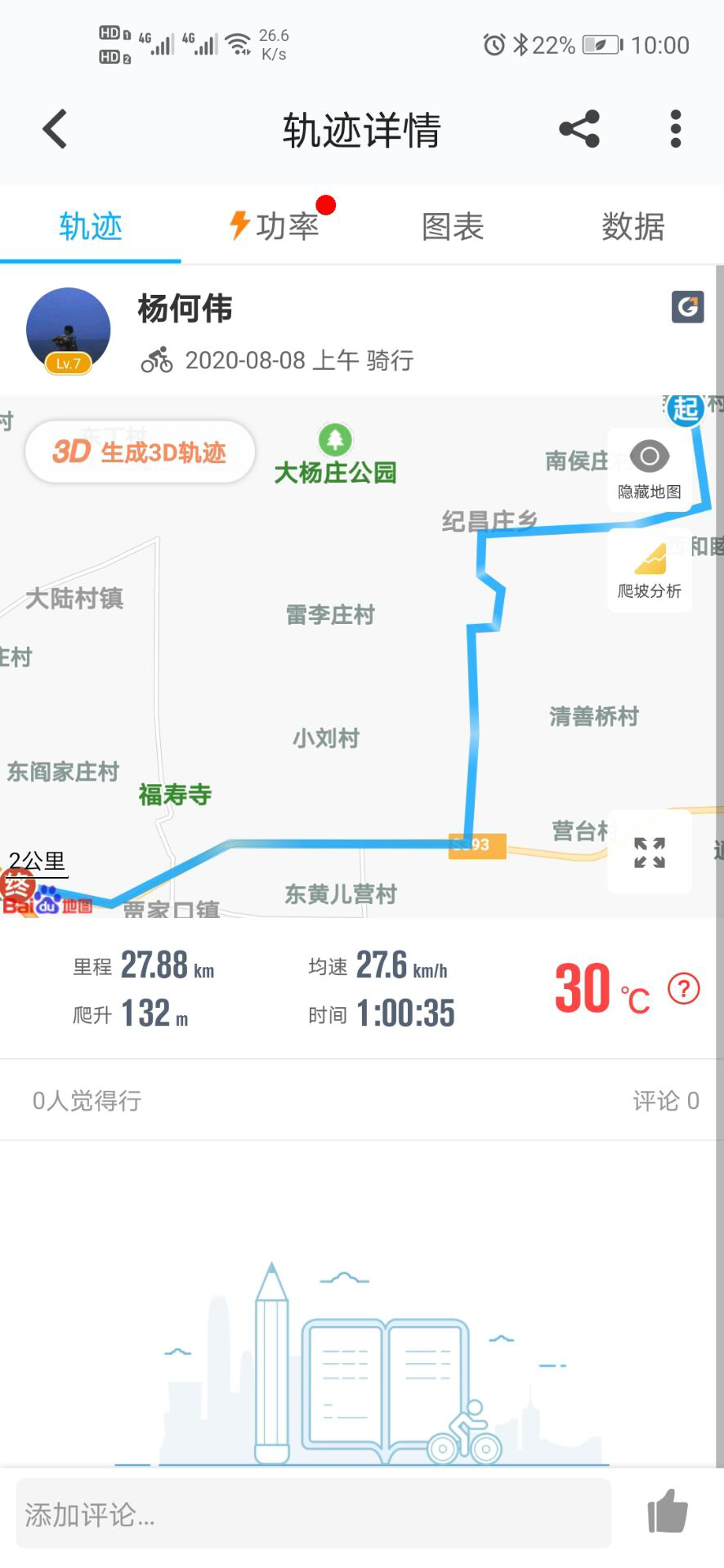This screenshot has width=724, height=1568.
Task: Go back from the 轨迹详情 page
Action: pyautogui.click(x=55, y=129)
